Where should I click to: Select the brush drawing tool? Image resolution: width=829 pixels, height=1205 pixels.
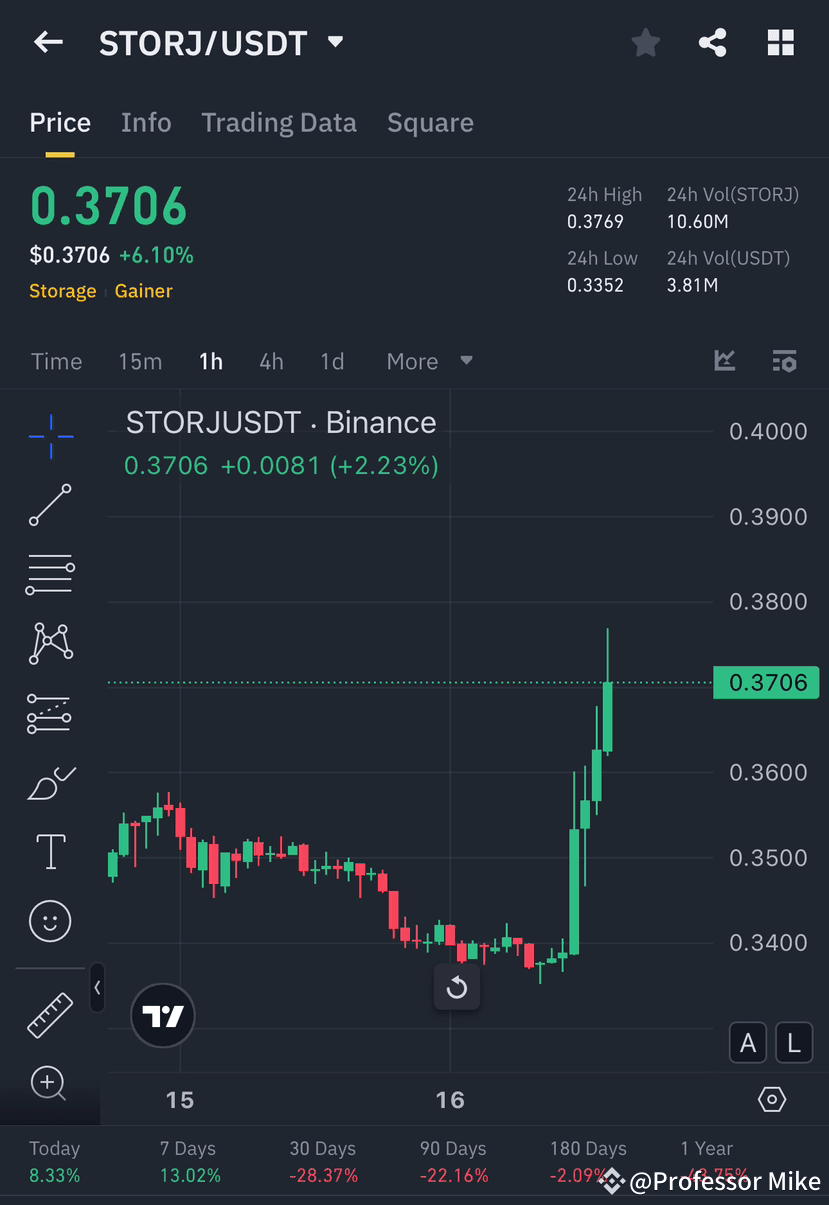point(50,782)
